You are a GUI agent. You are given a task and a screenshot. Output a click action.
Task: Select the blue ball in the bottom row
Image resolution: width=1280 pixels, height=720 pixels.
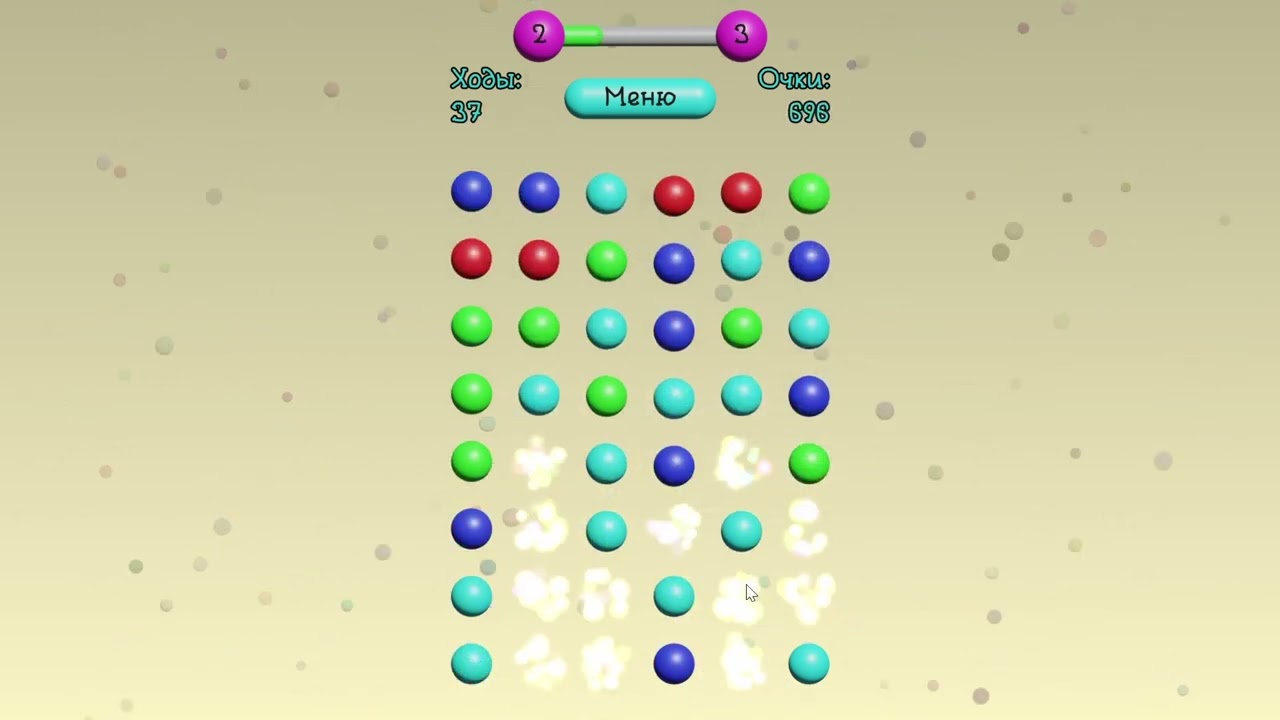674,664
